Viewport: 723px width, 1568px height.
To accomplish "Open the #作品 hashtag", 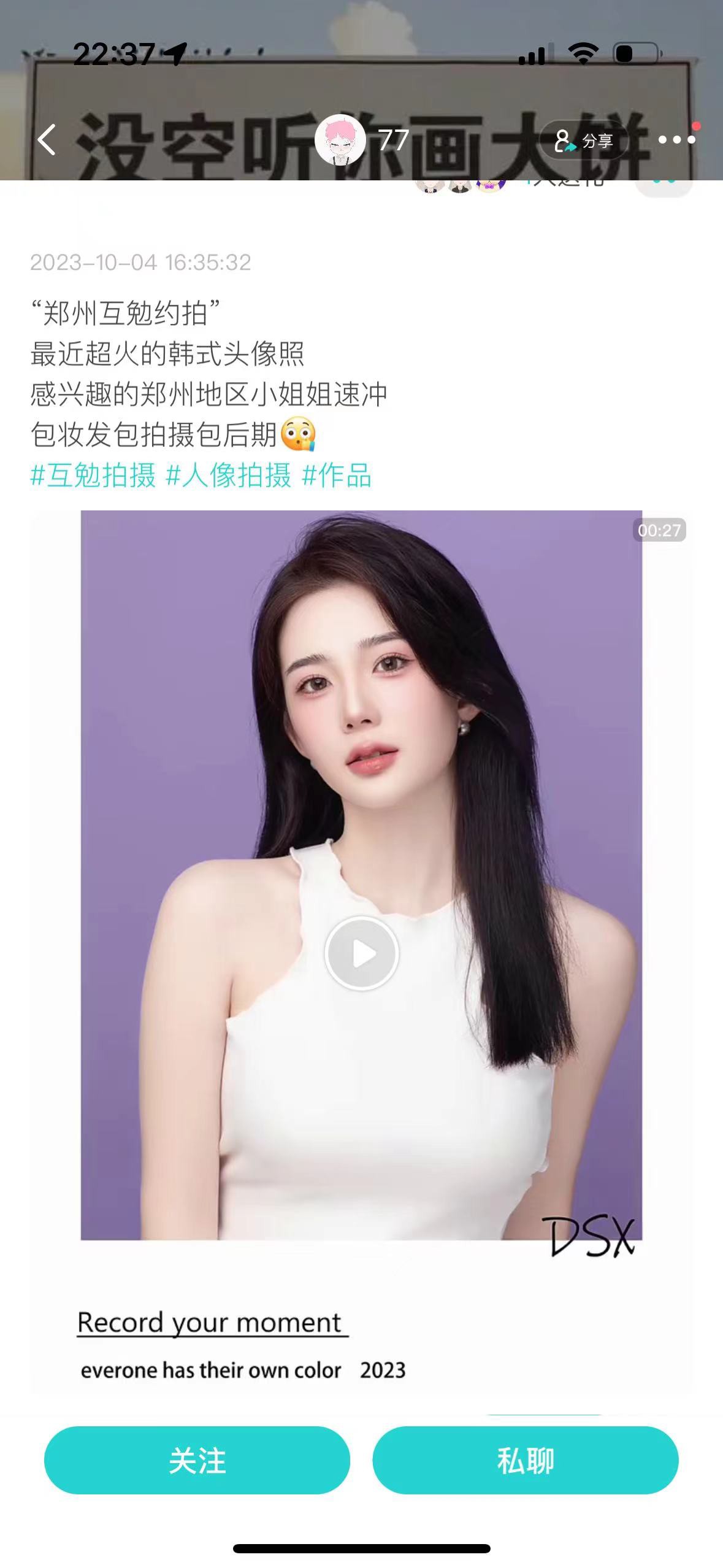I will (337, 475).
